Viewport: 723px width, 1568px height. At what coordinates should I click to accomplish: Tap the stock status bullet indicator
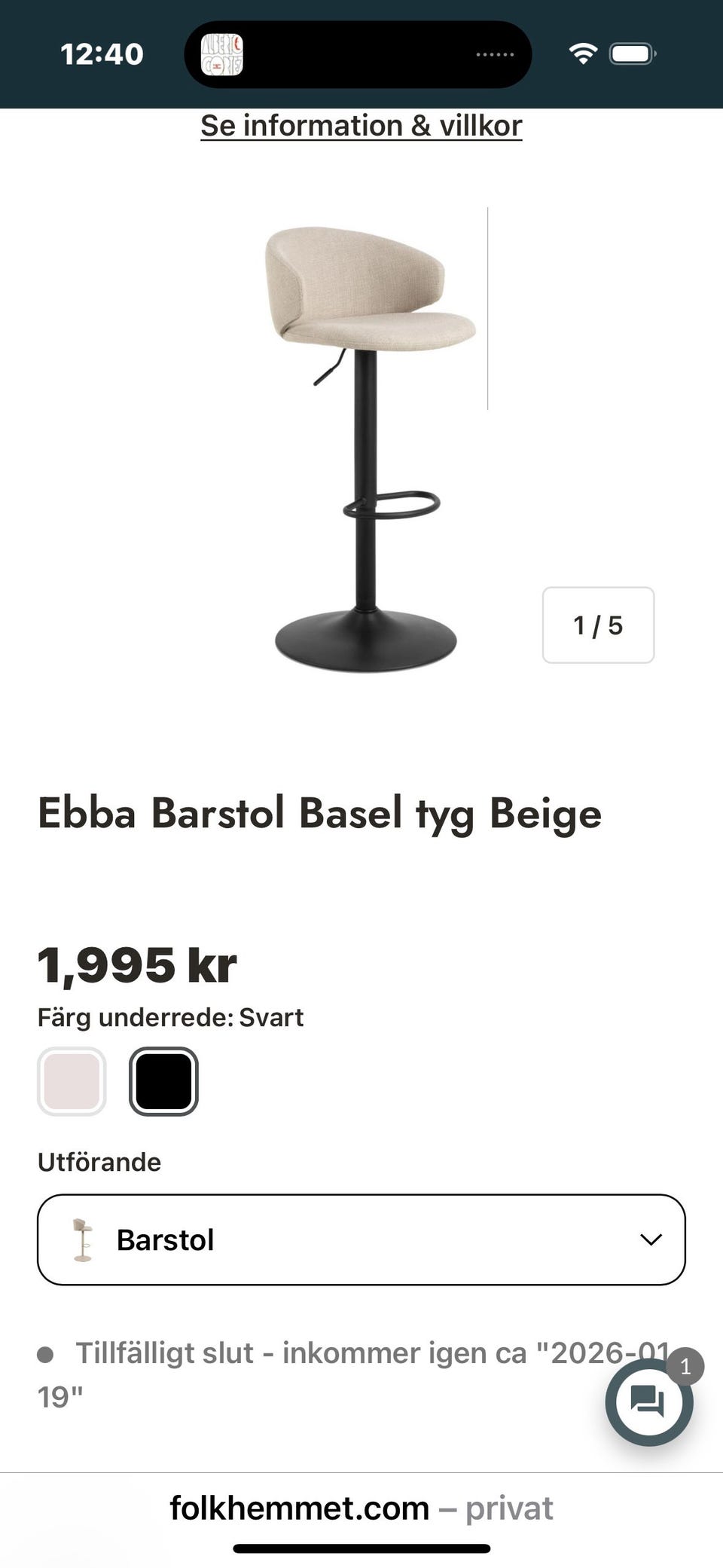[x=47, y=1353]
